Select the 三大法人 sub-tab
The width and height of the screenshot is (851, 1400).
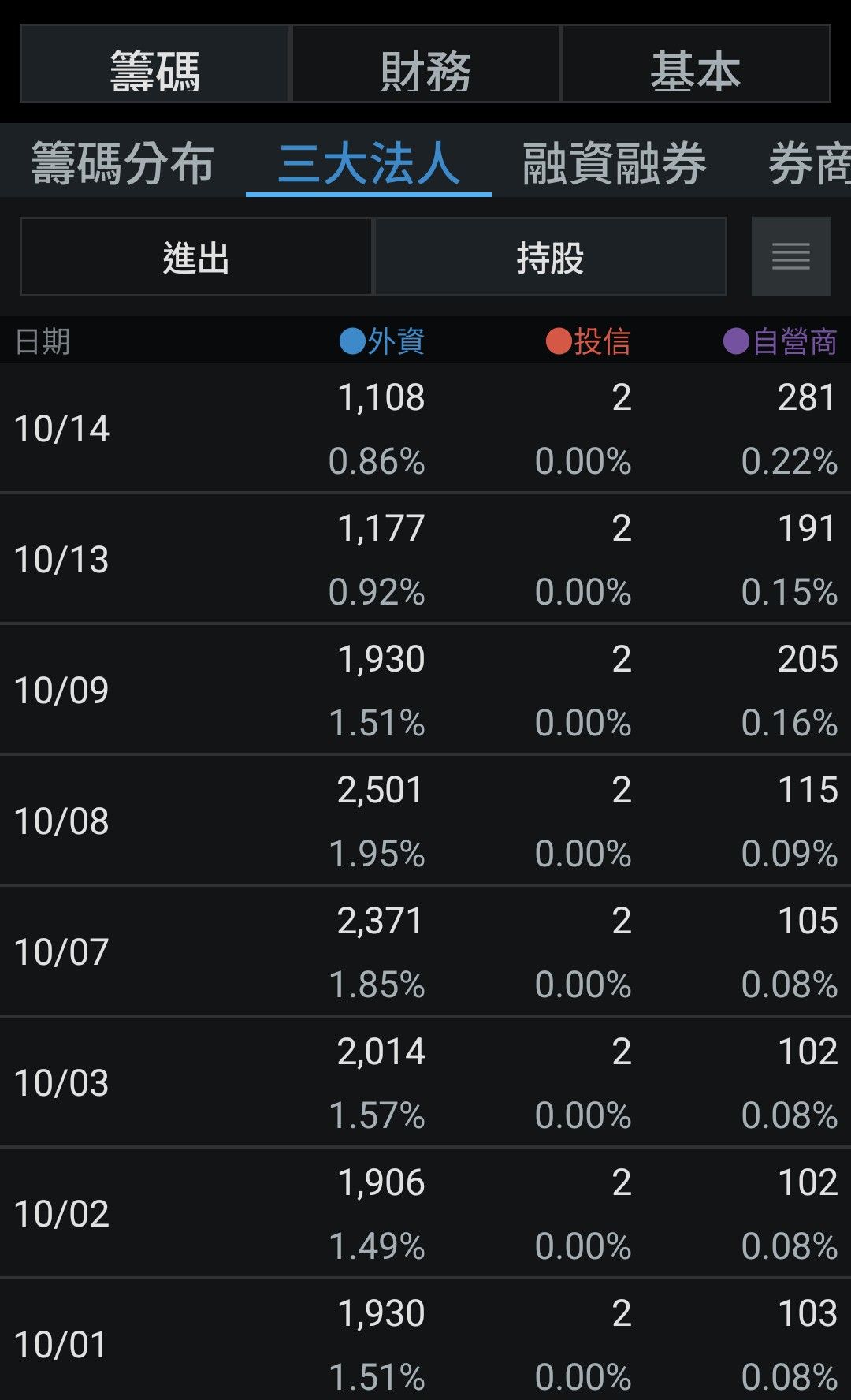369,163
